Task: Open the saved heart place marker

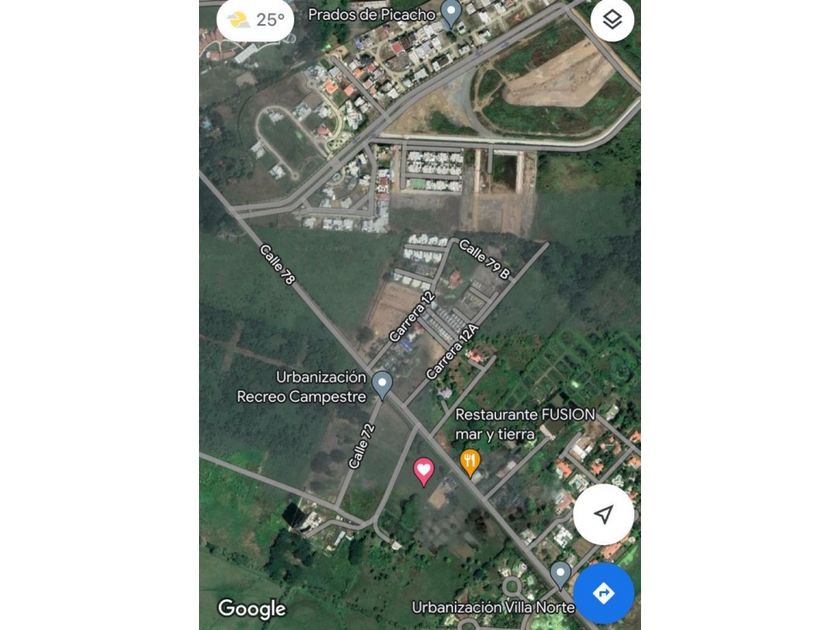Action: (x=424, y=471)
